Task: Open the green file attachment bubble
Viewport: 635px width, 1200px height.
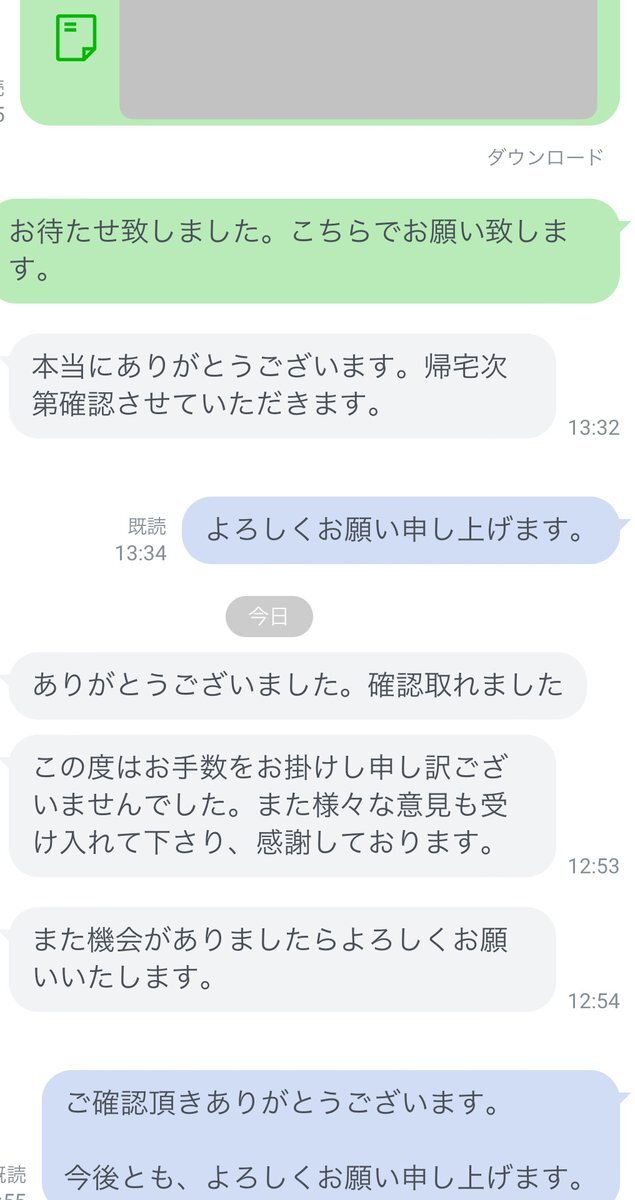Action: pos(320,60)
